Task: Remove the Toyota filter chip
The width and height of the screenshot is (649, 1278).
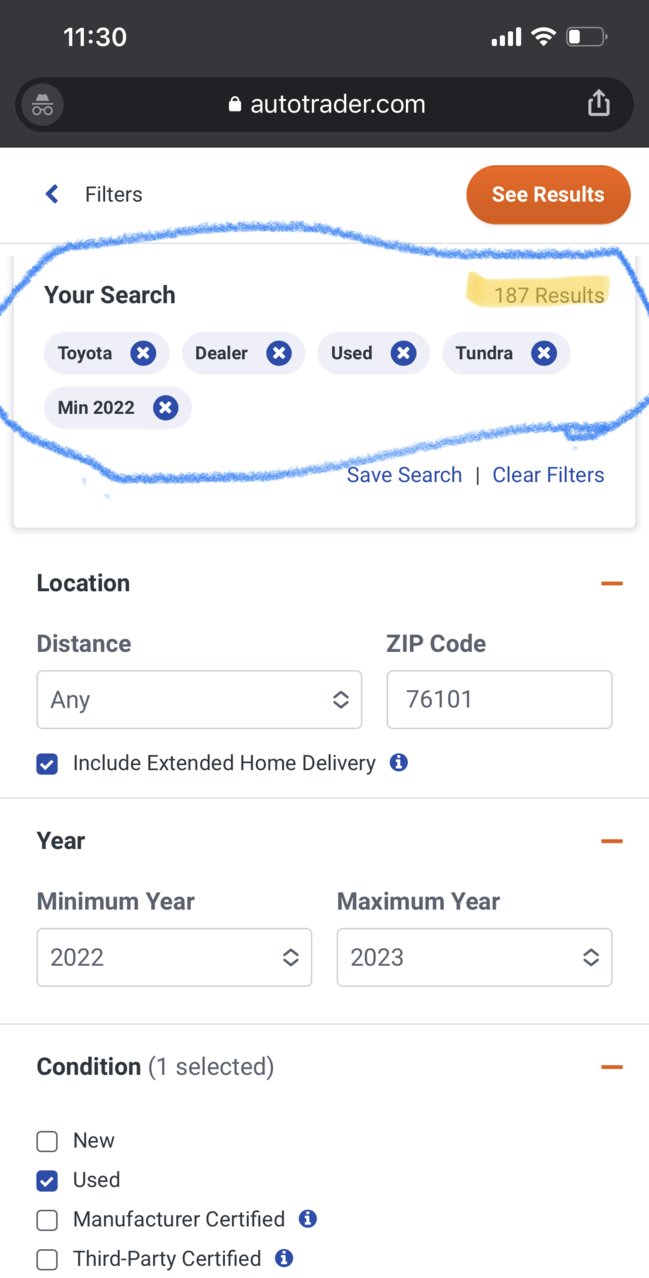Action: point(143,353)
